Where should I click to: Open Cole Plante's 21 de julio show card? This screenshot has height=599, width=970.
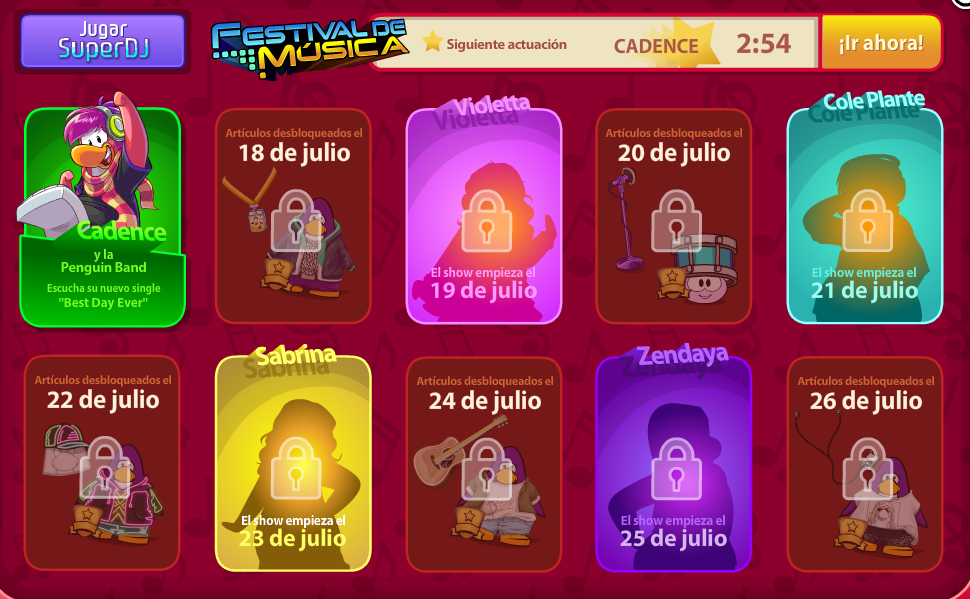865,216
